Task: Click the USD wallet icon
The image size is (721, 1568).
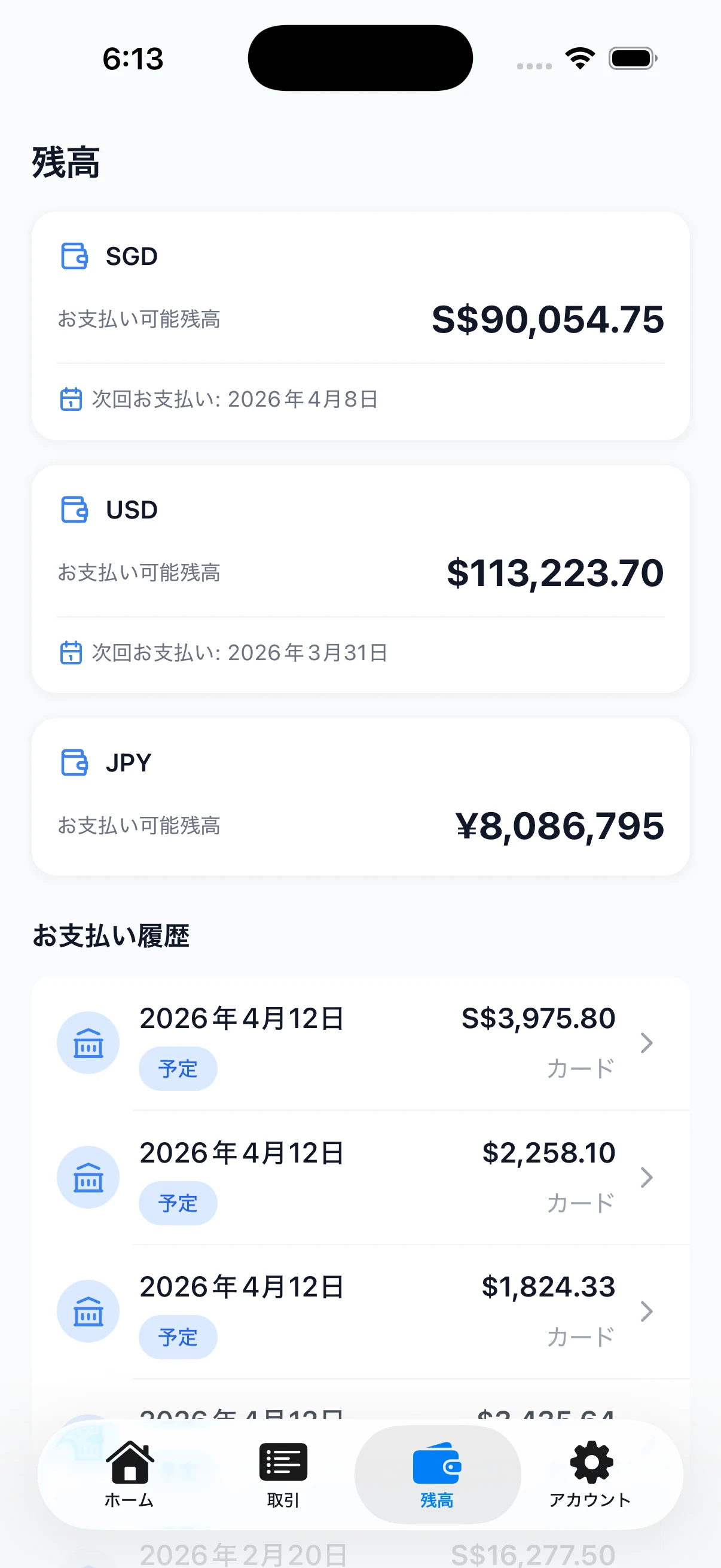Action: pyautogui.click(x=74, y=510)
